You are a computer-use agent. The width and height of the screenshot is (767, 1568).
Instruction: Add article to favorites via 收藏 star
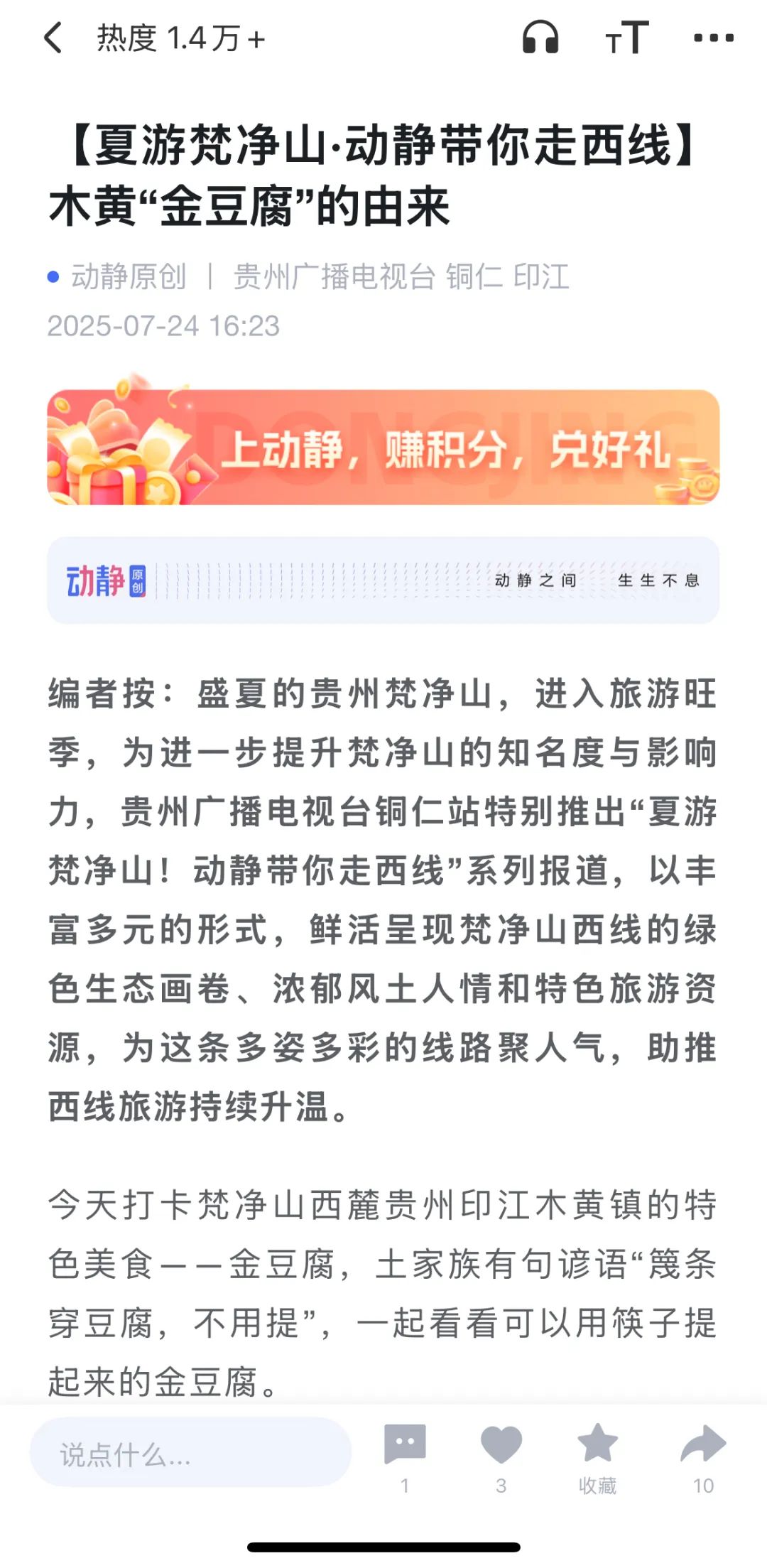coord(597,1446)
